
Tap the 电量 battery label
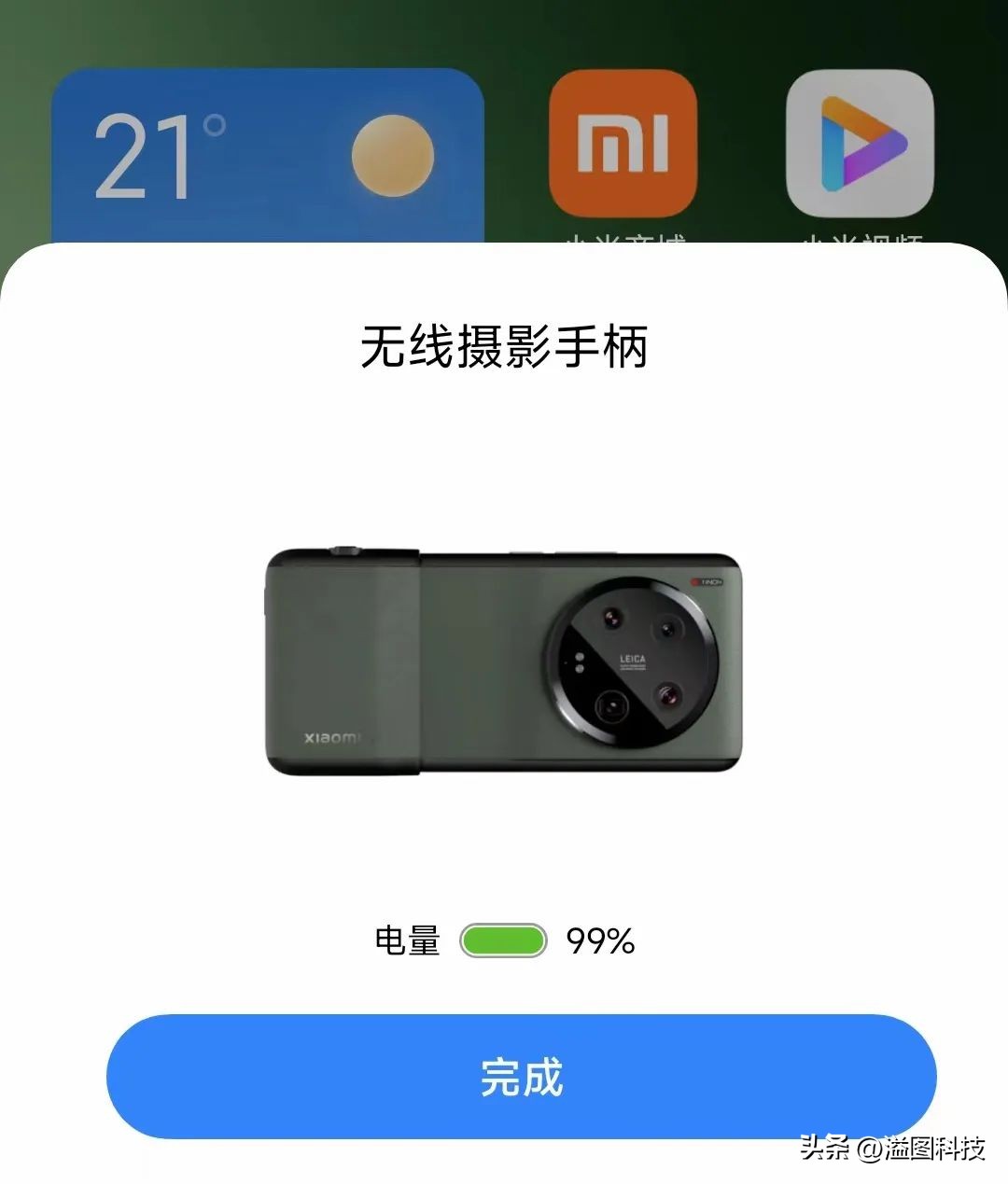point(408,942)
